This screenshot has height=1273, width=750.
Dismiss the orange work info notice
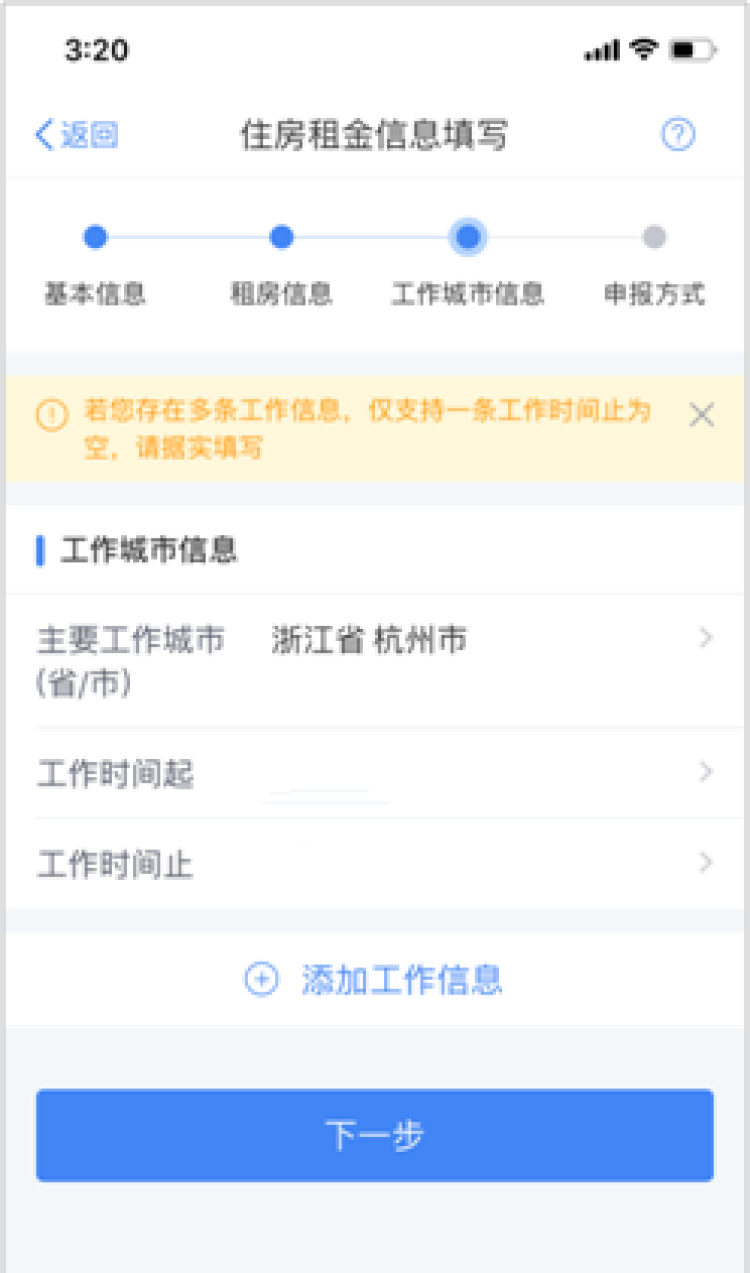click(702, 416)
